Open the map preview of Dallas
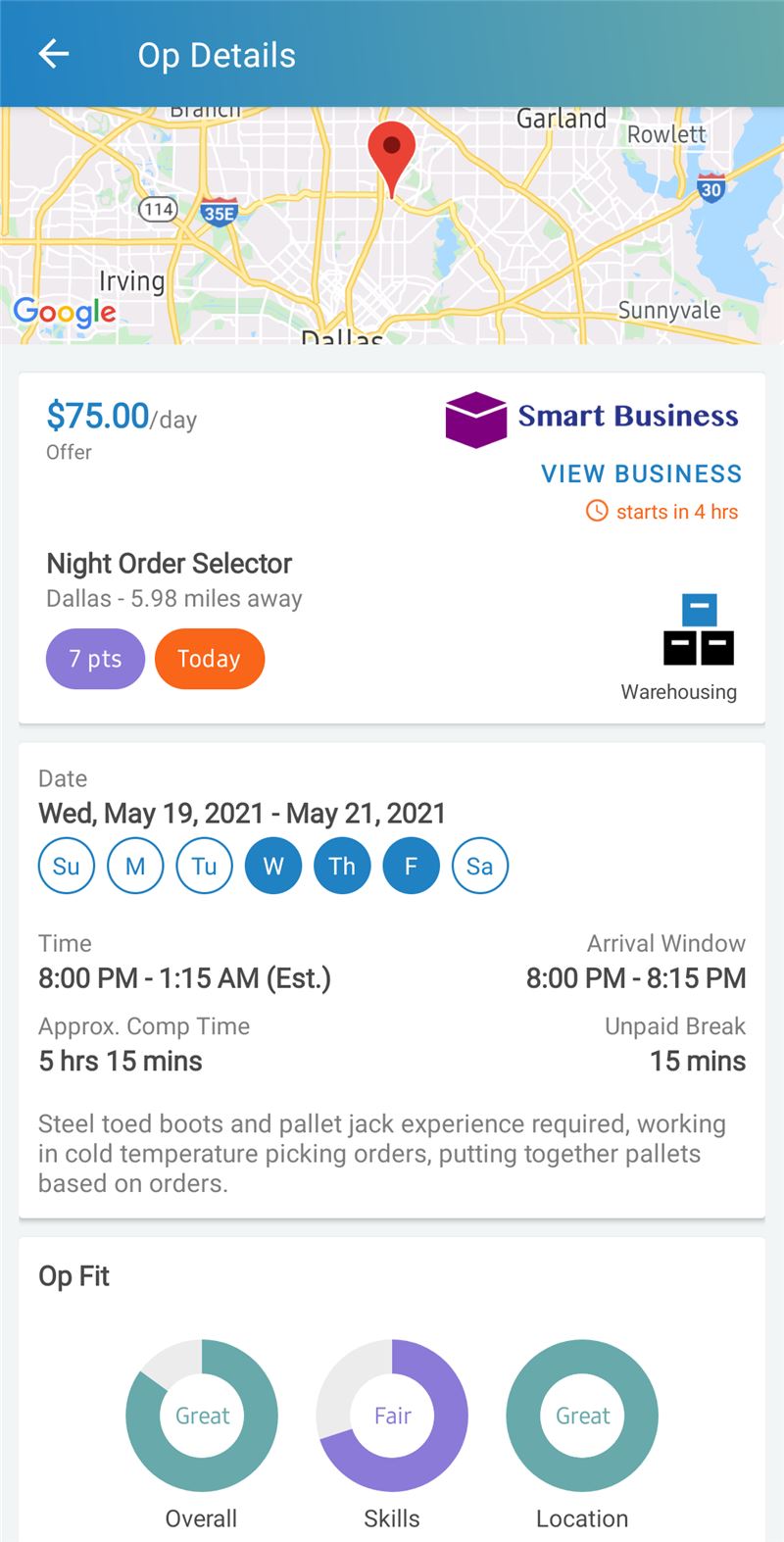 tap(392, 225)
